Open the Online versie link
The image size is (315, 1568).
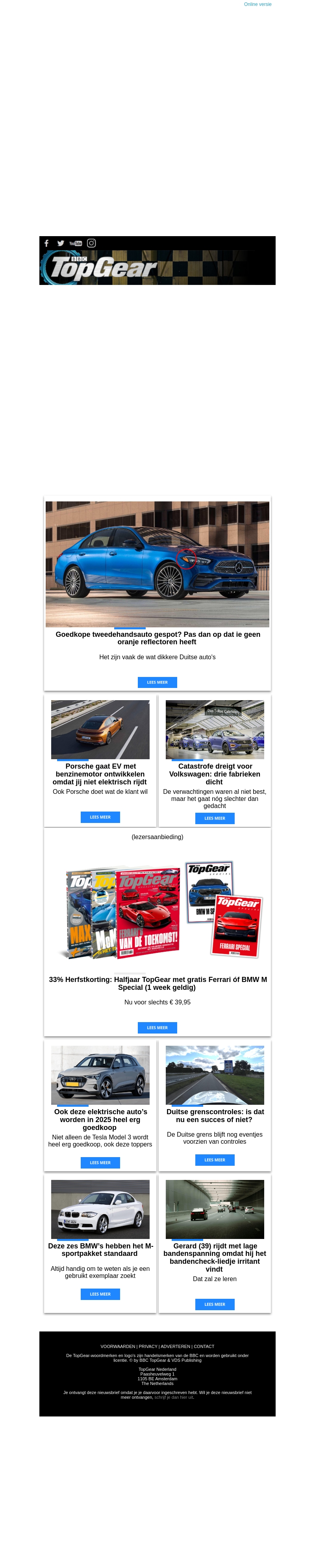(x=258, y=4)
